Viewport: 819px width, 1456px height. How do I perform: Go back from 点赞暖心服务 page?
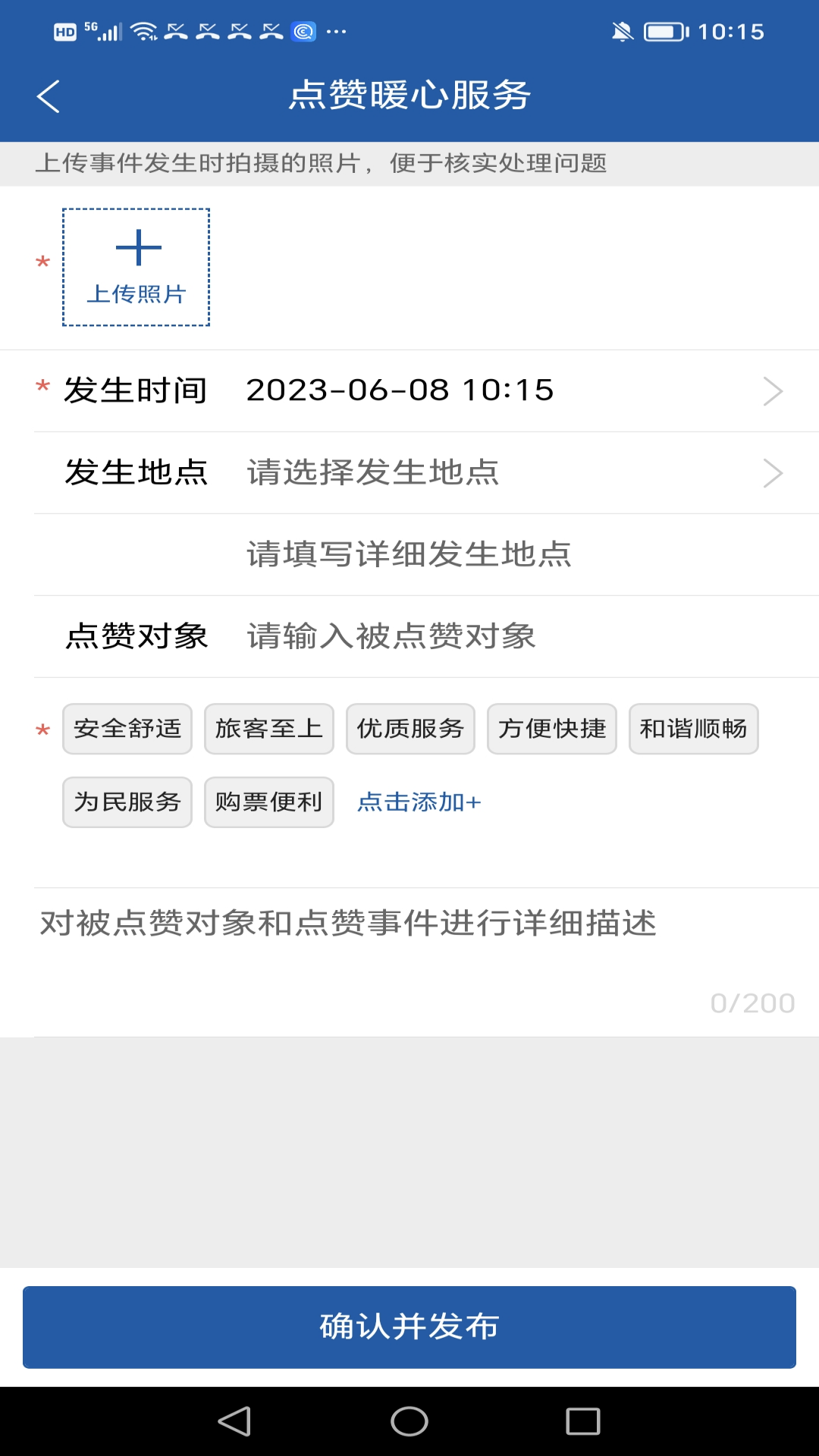[49, 96]
